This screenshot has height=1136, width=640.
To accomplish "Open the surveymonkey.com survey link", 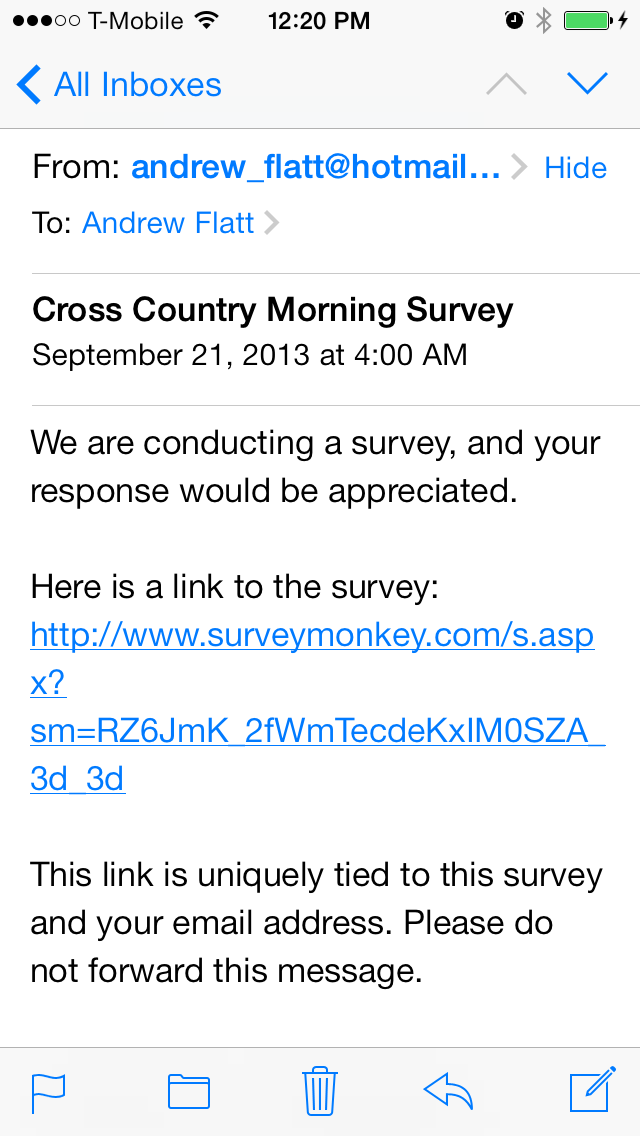I will [x=312, y=634].
